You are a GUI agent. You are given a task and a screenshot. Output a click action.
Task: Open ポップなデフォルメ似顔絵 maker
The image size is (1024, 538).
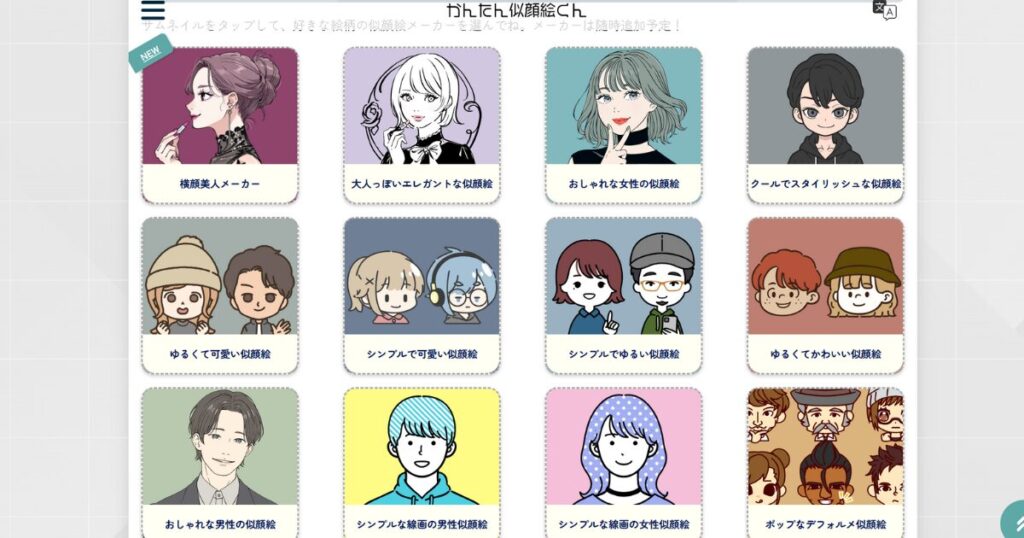click(x=826, y=462)
